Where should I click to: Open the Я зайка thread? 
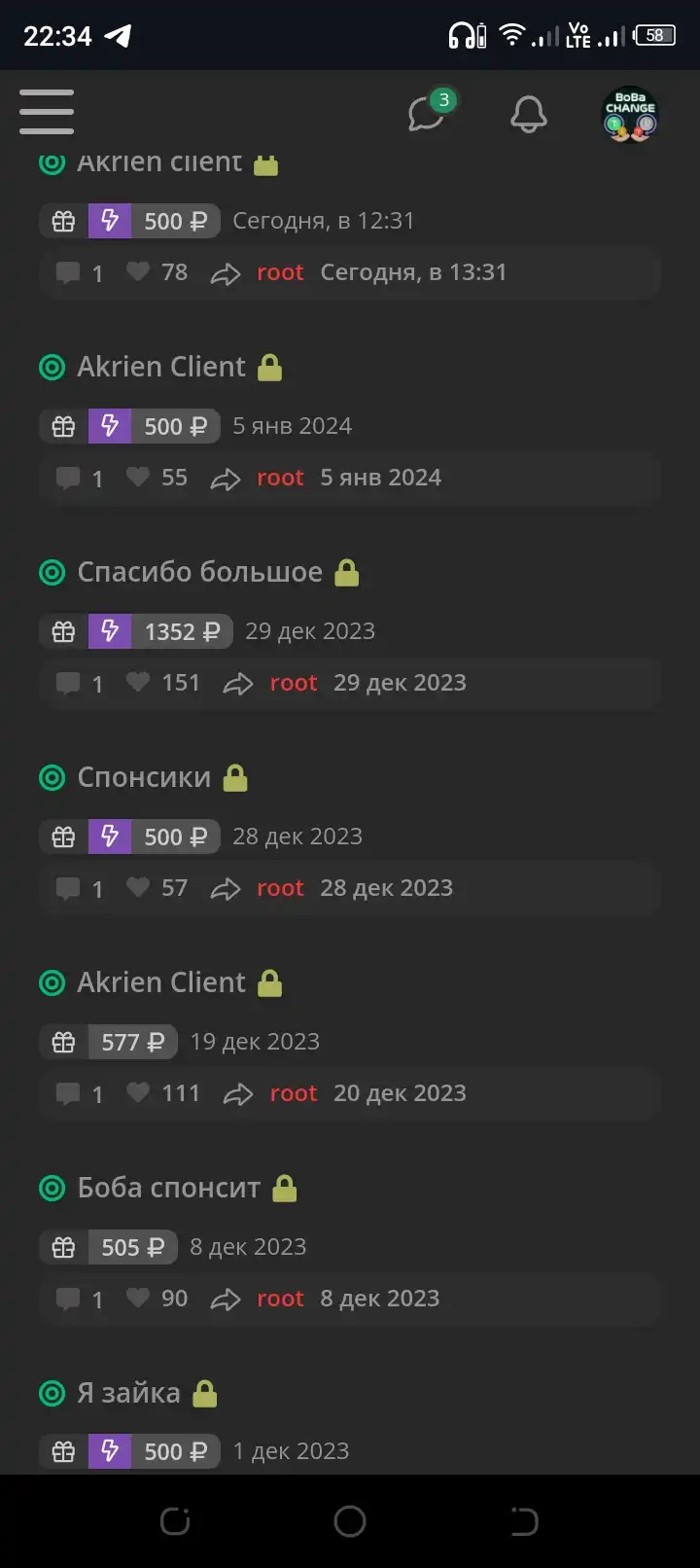(x=128, y=1393)
